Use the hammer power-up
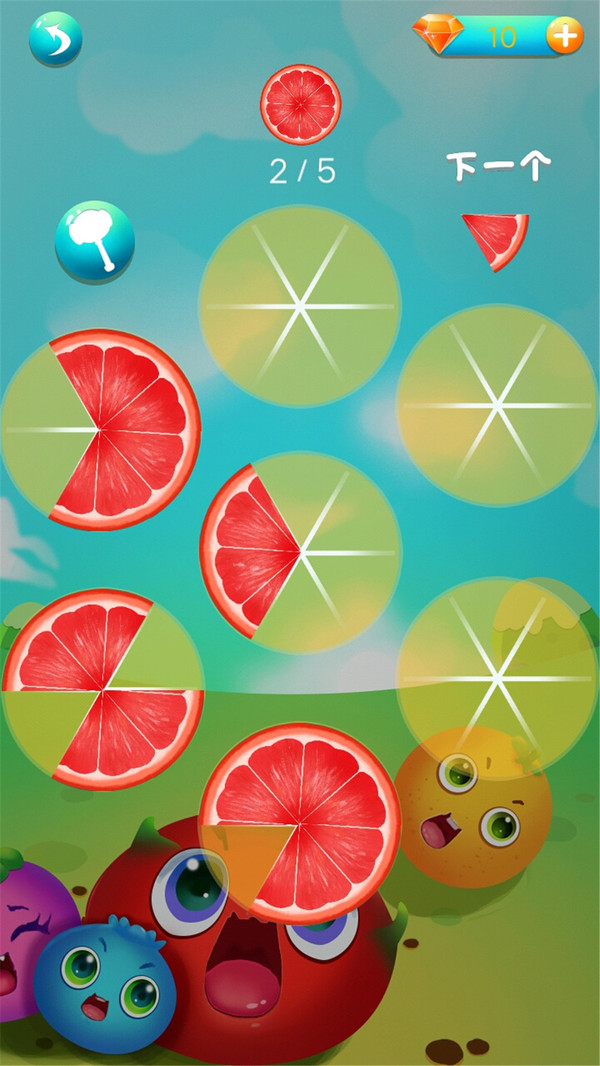 pos(95,241)
